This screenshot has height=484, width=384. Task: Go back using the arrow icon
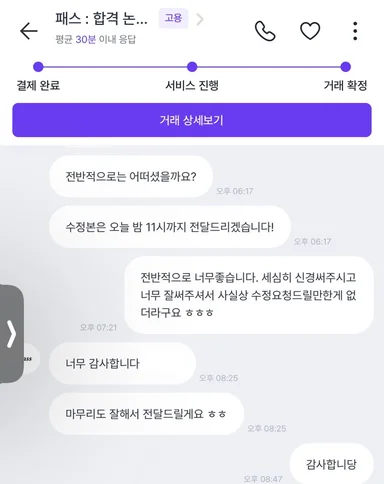point(29,31)
